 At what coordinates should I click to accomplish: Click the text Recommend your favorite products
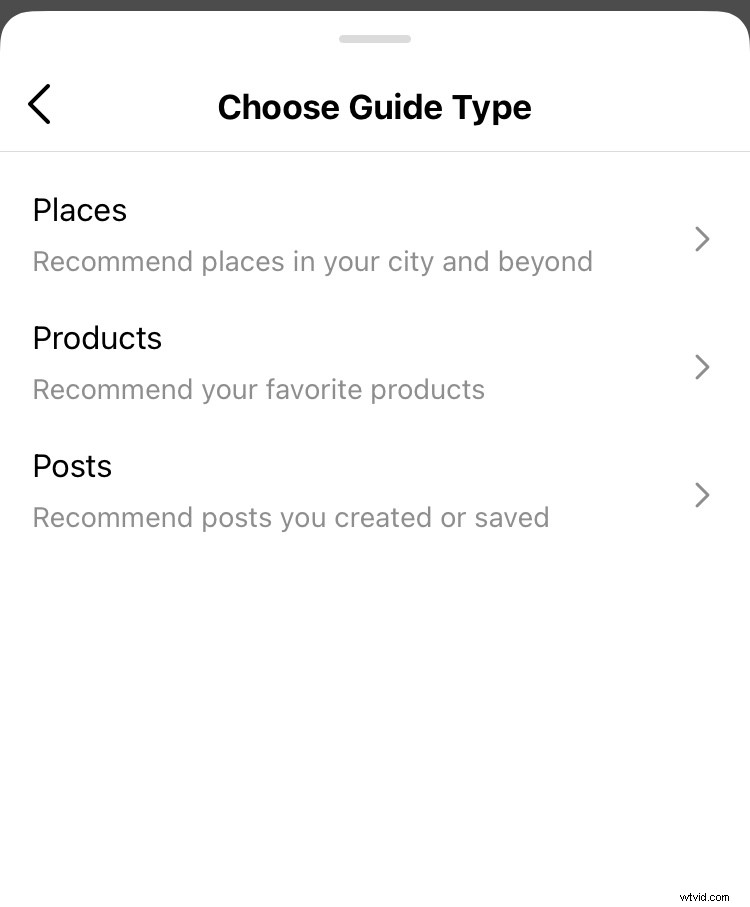[258, 390]
